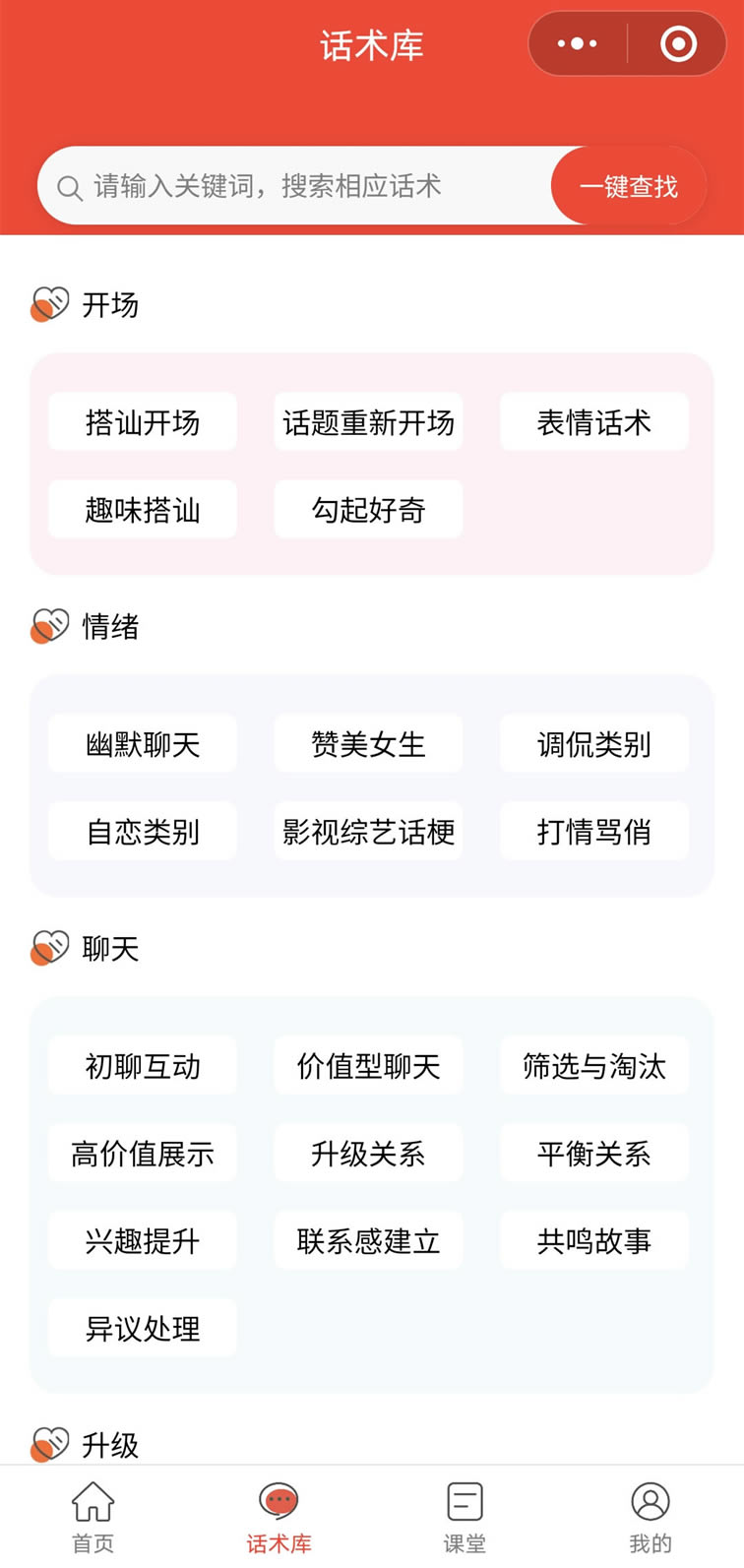View 幽默聊天 scripts
This screenshot has height=1568, width=744.
[x=143, y=744]
